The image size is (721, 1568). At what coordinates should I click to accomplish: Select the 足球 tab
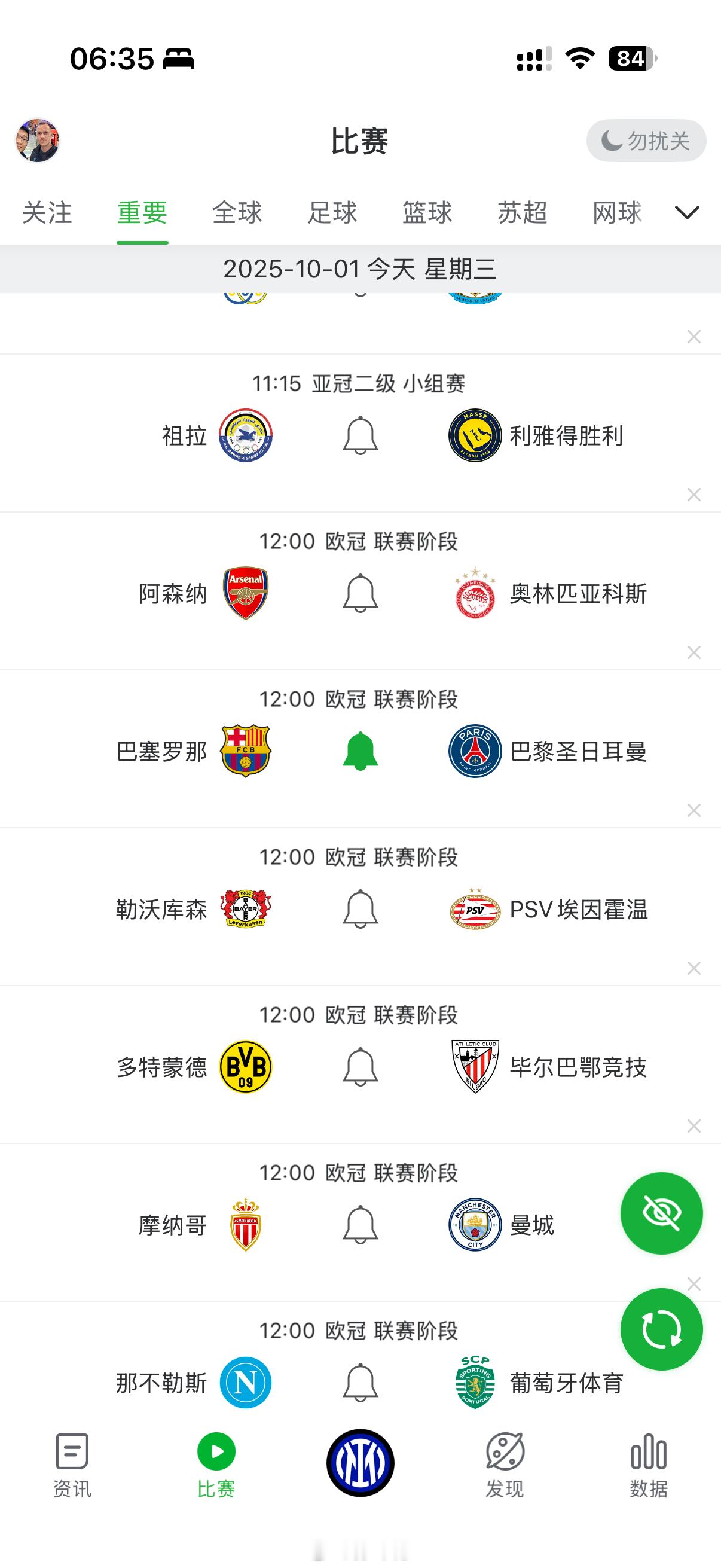[332, 213]
